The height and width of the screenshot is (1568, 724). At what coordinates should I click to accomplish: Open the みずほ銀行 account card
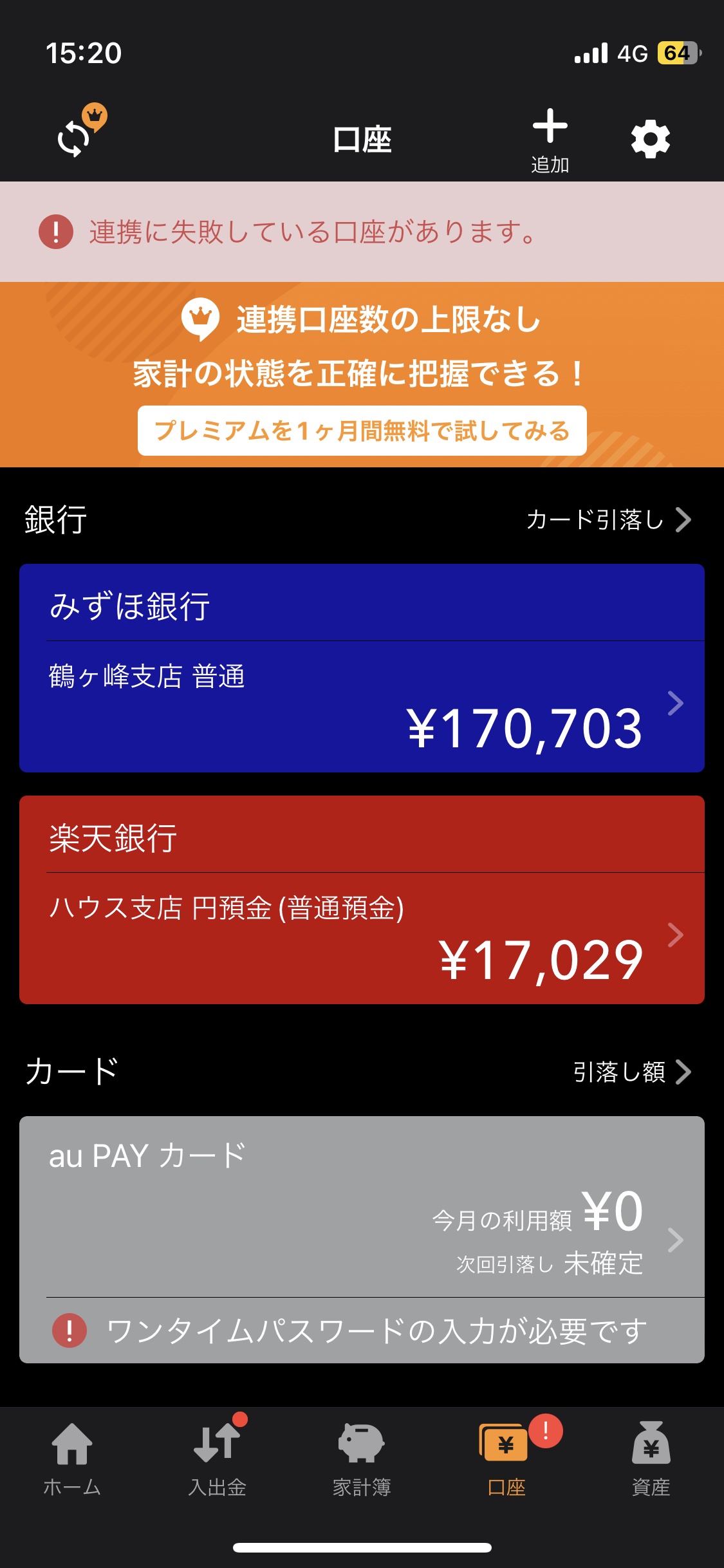[x=362, y=668]
